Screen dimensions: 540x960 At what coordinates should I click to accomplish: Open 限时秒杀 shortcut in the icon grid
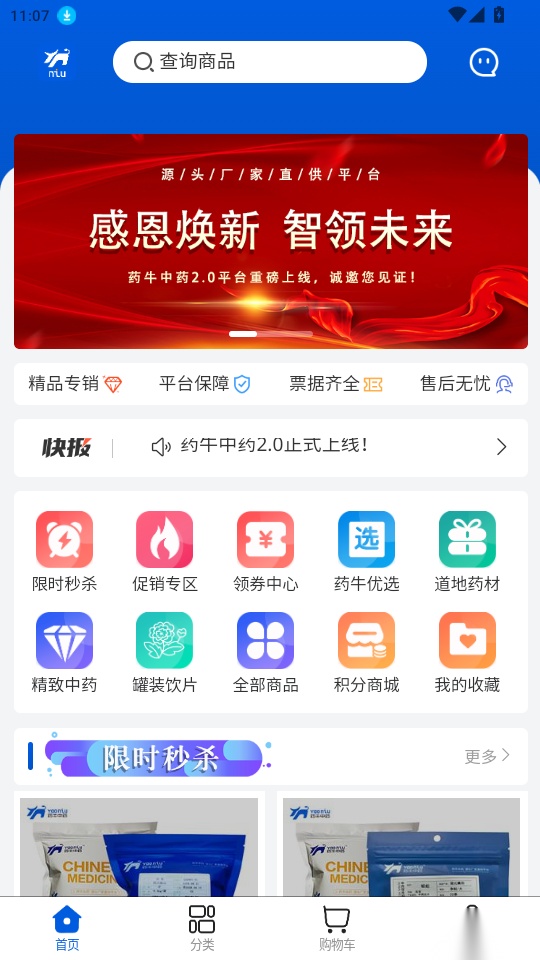click(x=64, y=552)
